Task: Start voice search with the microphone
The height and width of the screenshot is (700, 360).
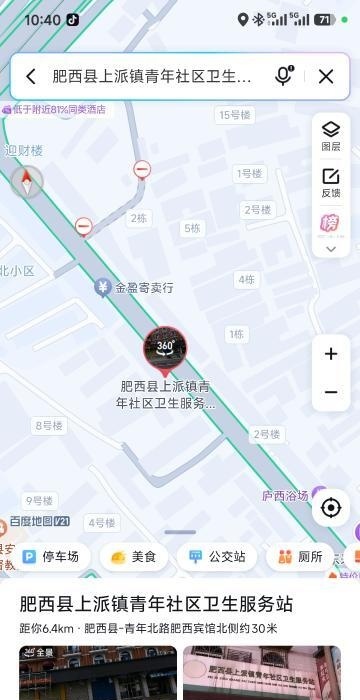Action: click(x=283, y=76)
